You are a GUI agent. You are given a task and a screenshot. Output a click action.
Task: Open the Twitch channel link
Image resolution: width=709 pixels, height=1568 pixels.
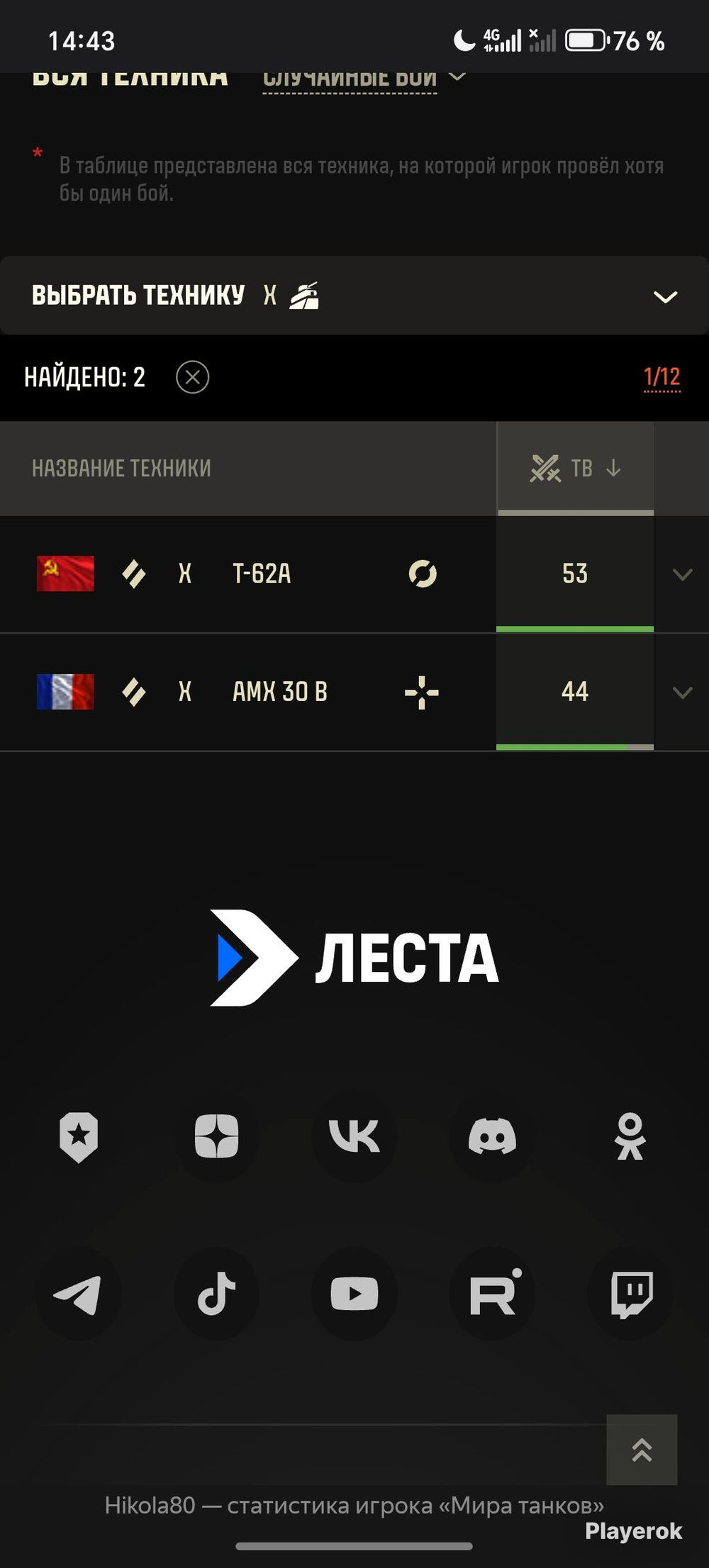[x=630, y=1294]
